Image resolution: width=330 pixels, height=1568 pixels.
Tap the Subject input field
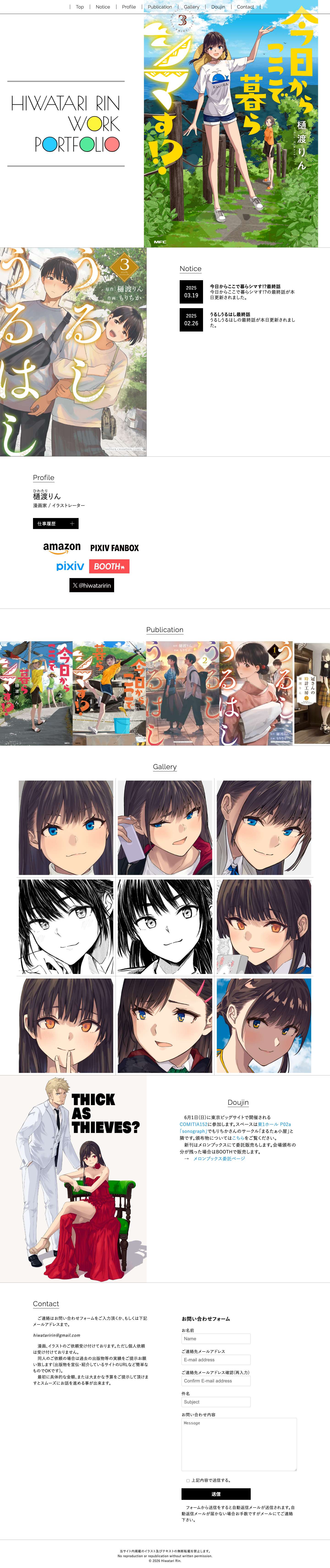216,1402
